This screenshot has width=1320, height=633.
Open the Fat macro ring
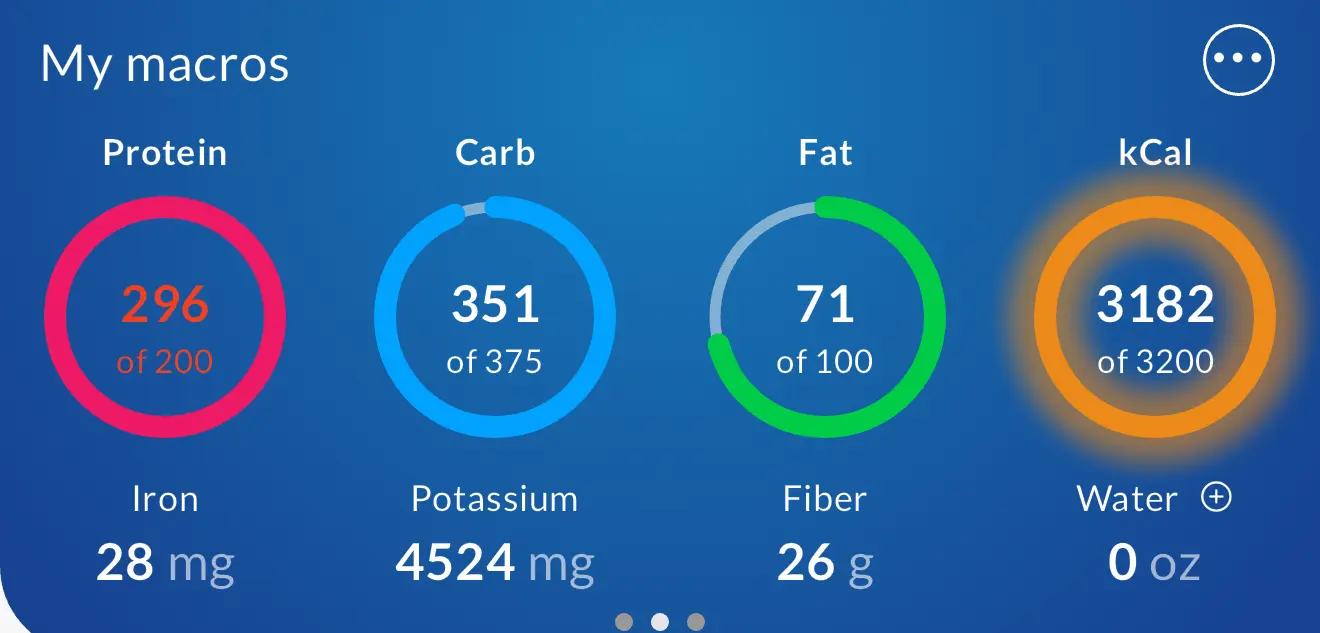825,317
